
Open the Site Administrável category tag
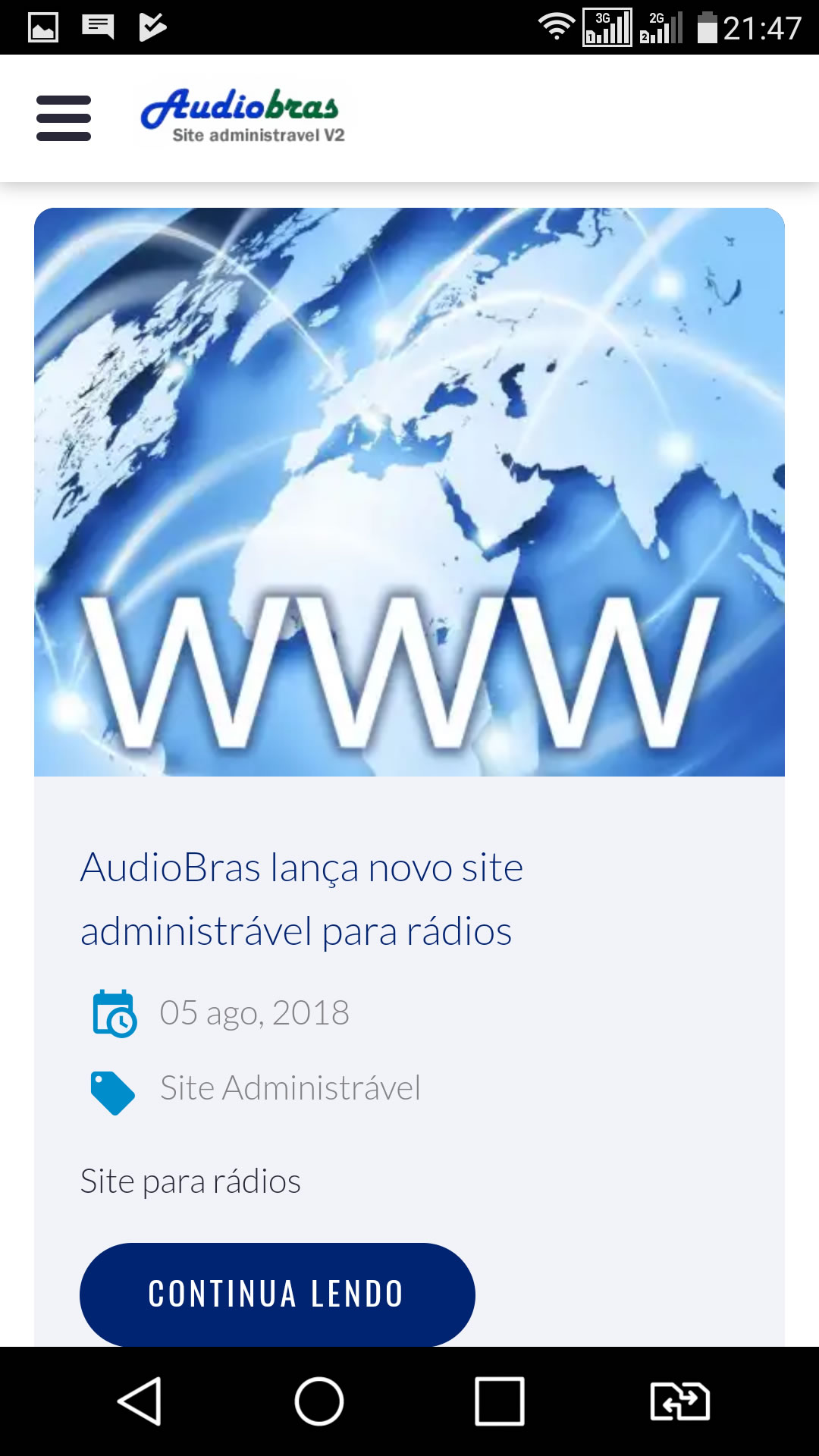point(290,1087)
